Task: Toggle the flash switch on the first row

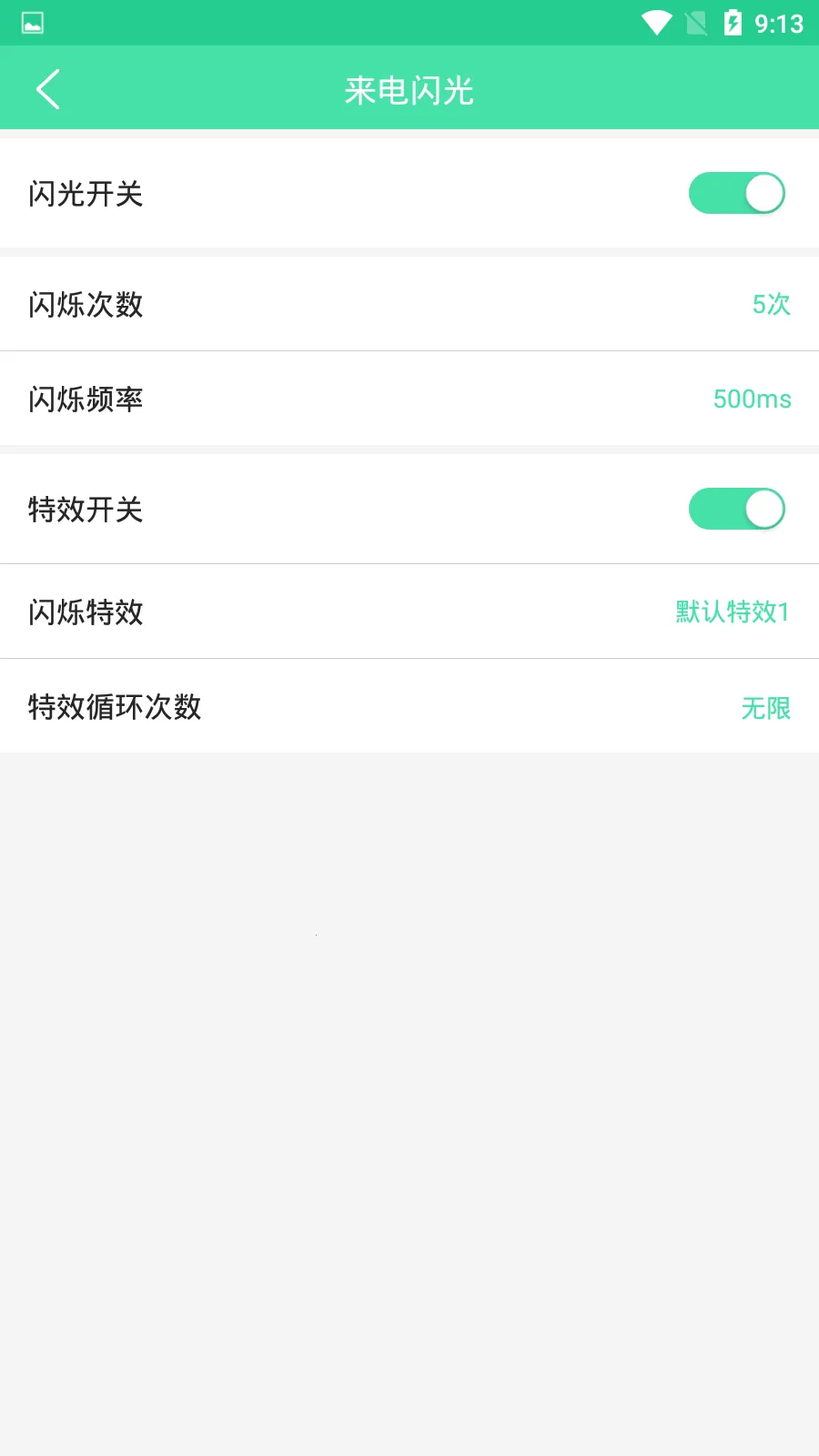Action: (x=737, y=193)
